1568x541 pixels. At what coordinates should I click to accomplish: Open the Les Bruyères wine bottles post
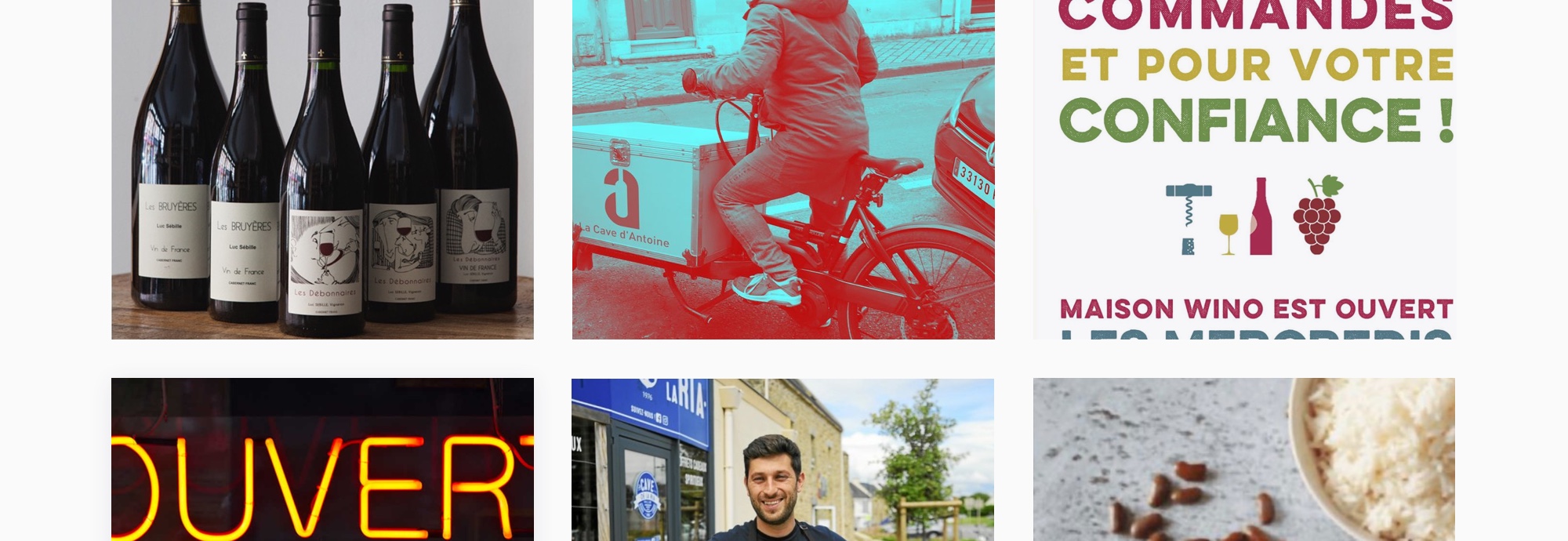pyautogui.click(x=322, y=169)
